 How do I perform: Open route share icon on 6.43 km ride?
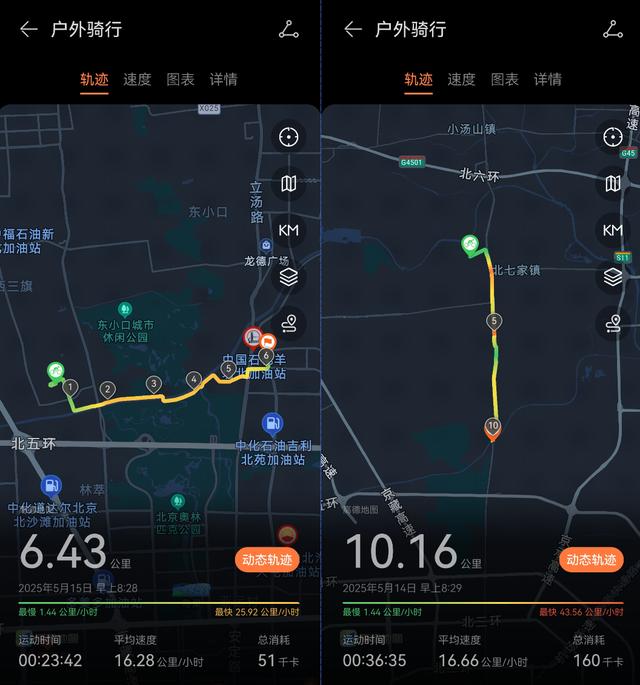(289, 29)
